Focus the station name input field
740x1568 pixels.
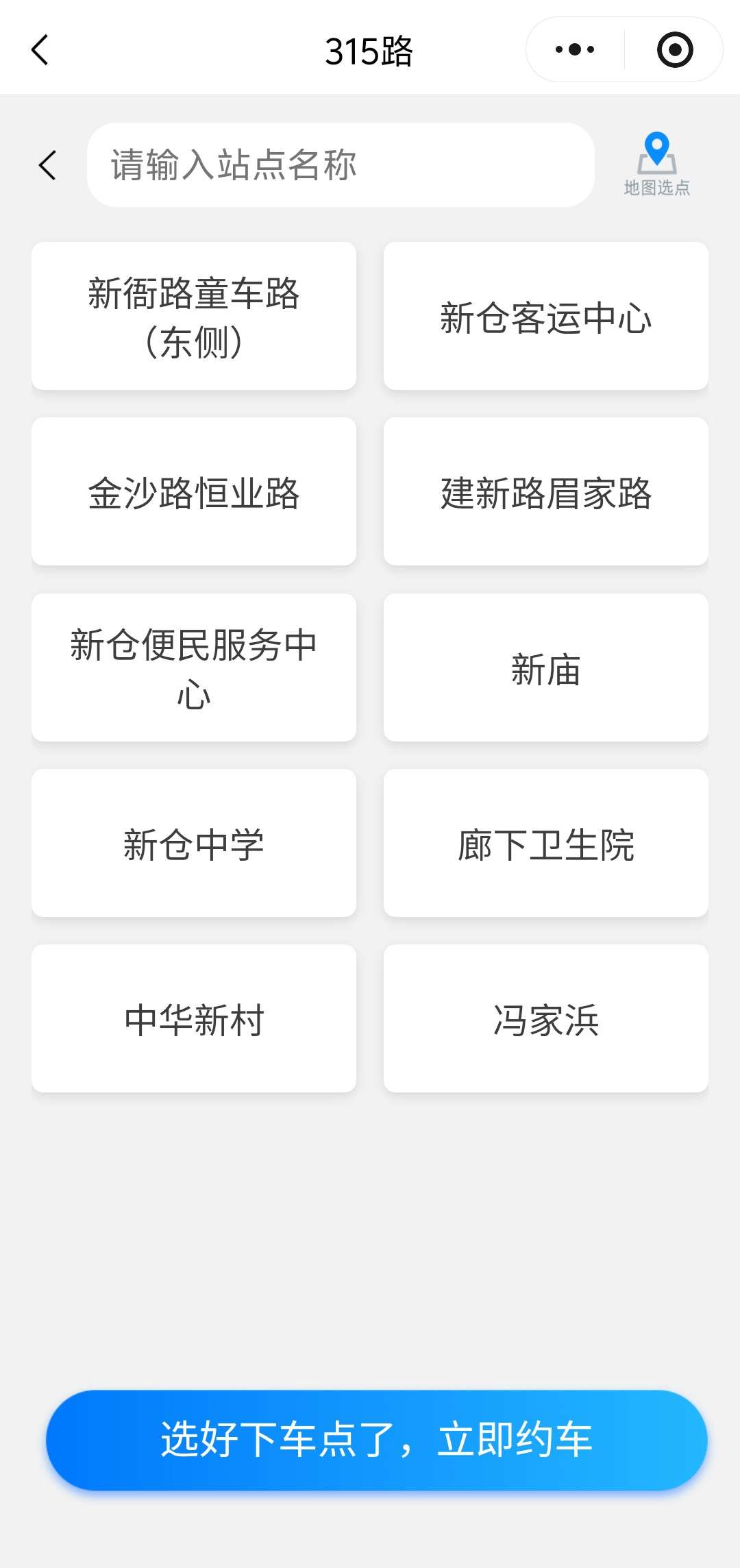pyautogui.click(x=340, y=165)
